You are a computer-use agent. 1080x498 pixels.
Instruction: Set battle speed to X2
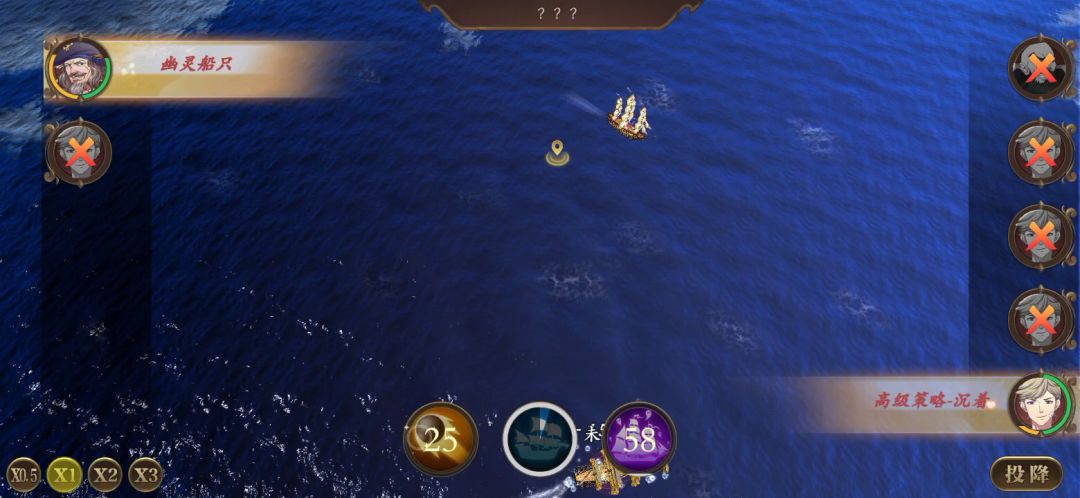click(x=105, y=475)
